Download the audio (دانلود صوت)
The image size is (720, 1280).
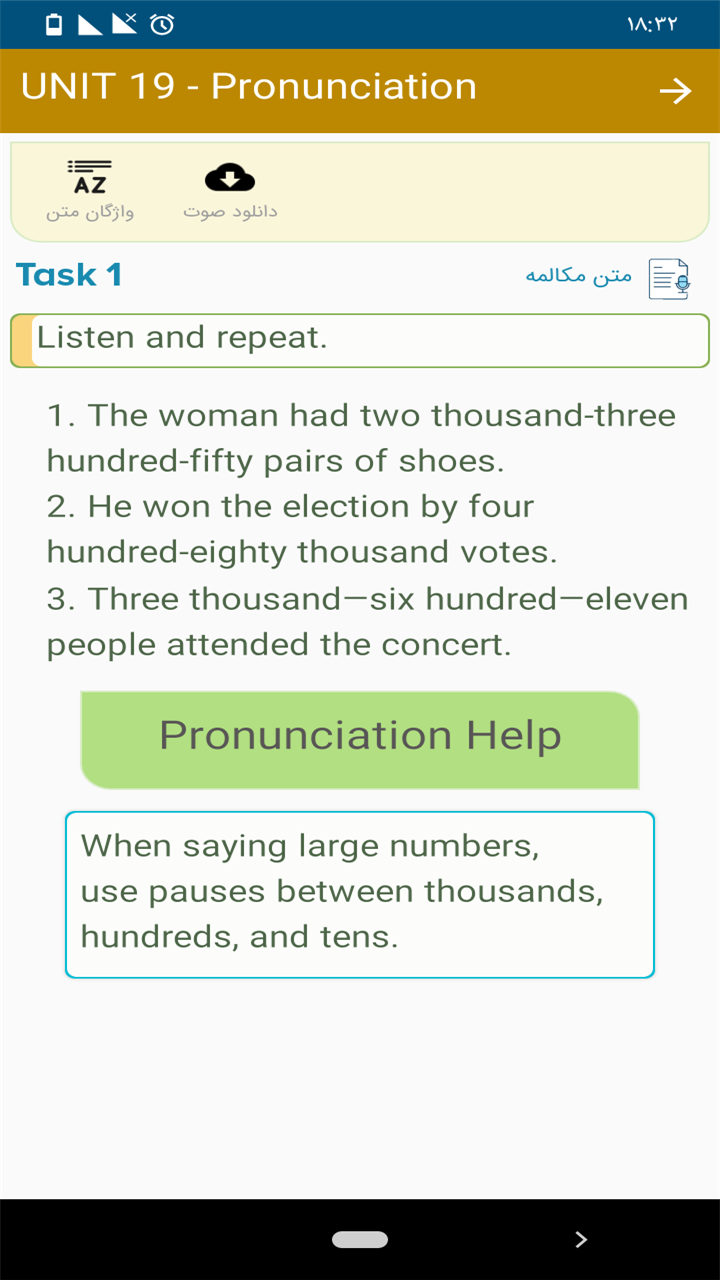pyautogui.click(x=230, y=190)
